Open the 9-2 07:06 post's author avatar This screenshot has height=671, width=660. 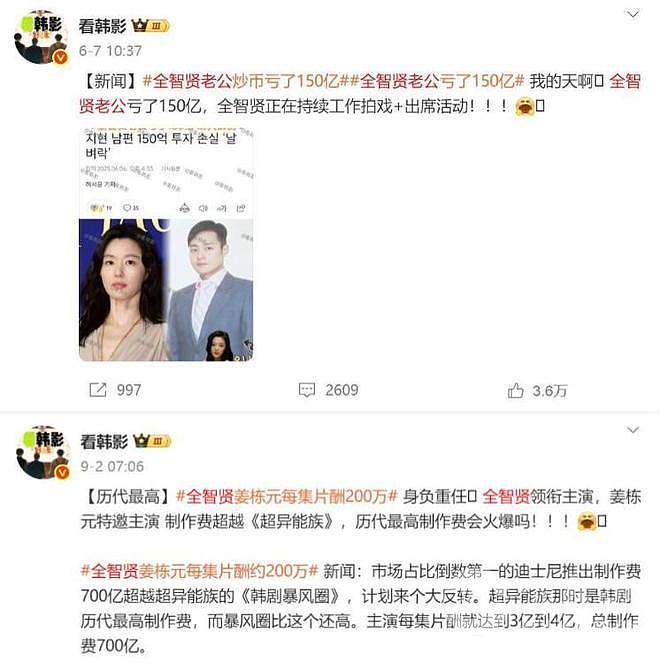(x=41, y=453)
